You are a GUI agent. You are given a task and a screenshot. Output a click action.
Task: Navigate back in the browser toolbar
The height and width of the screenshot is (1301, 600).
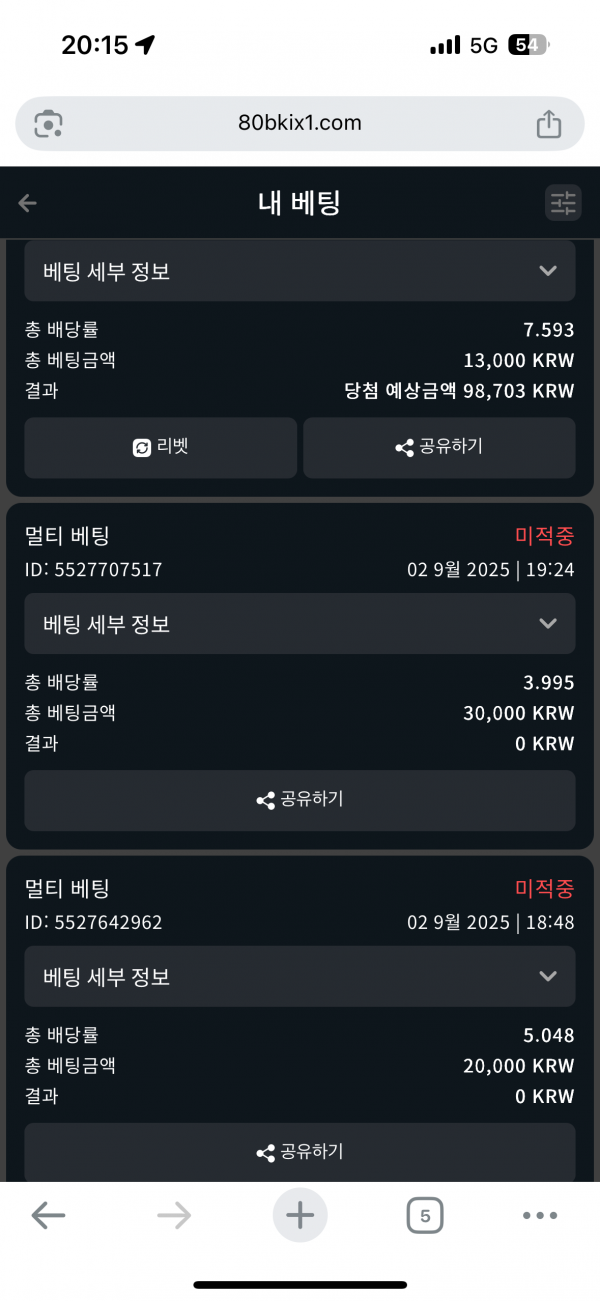[x=48, y=1216]
